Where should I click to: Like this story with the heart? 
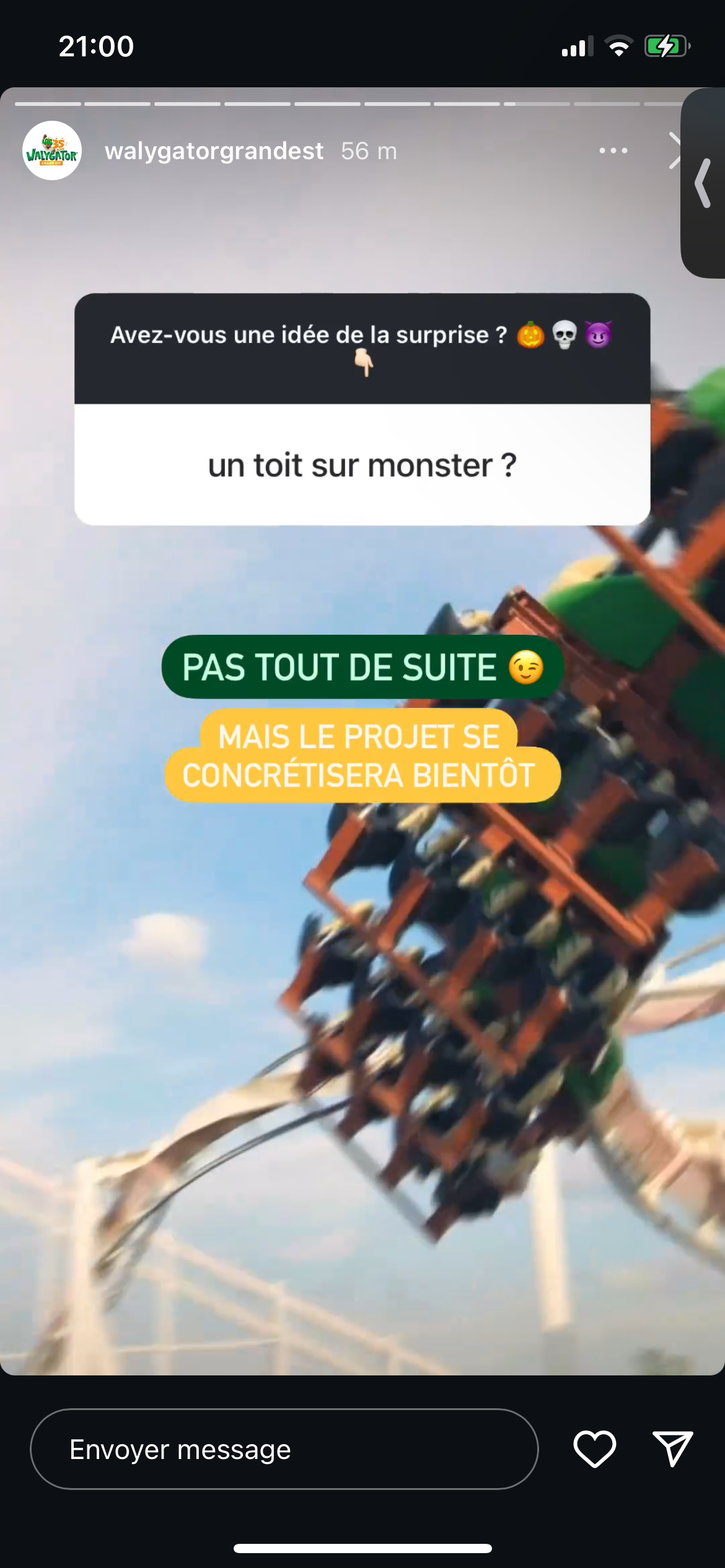point(594,1449)
